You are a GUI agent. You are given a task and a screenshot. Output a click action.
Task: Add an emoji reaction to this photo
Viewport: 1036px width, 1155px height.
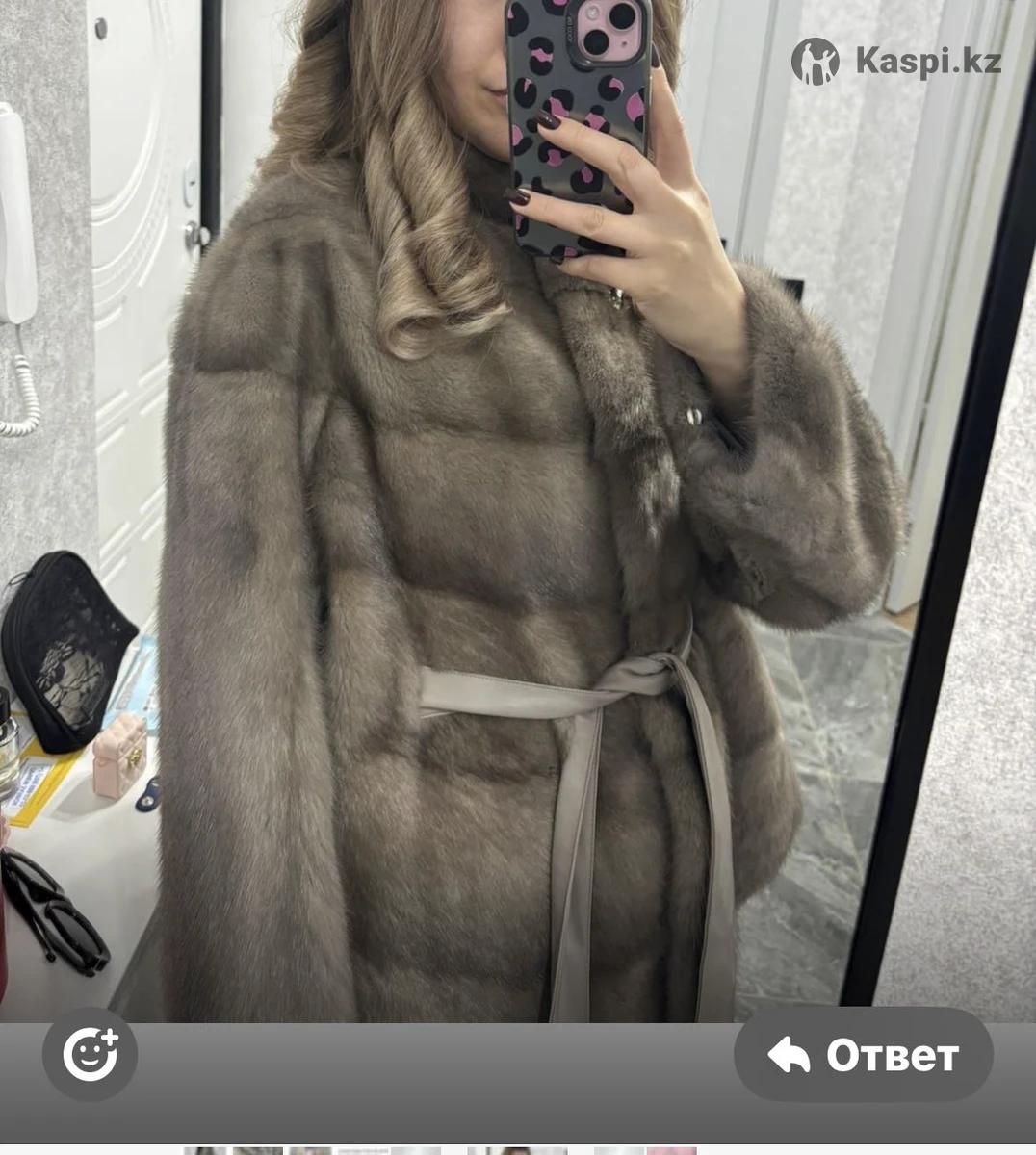click(x=90, y=1055)
